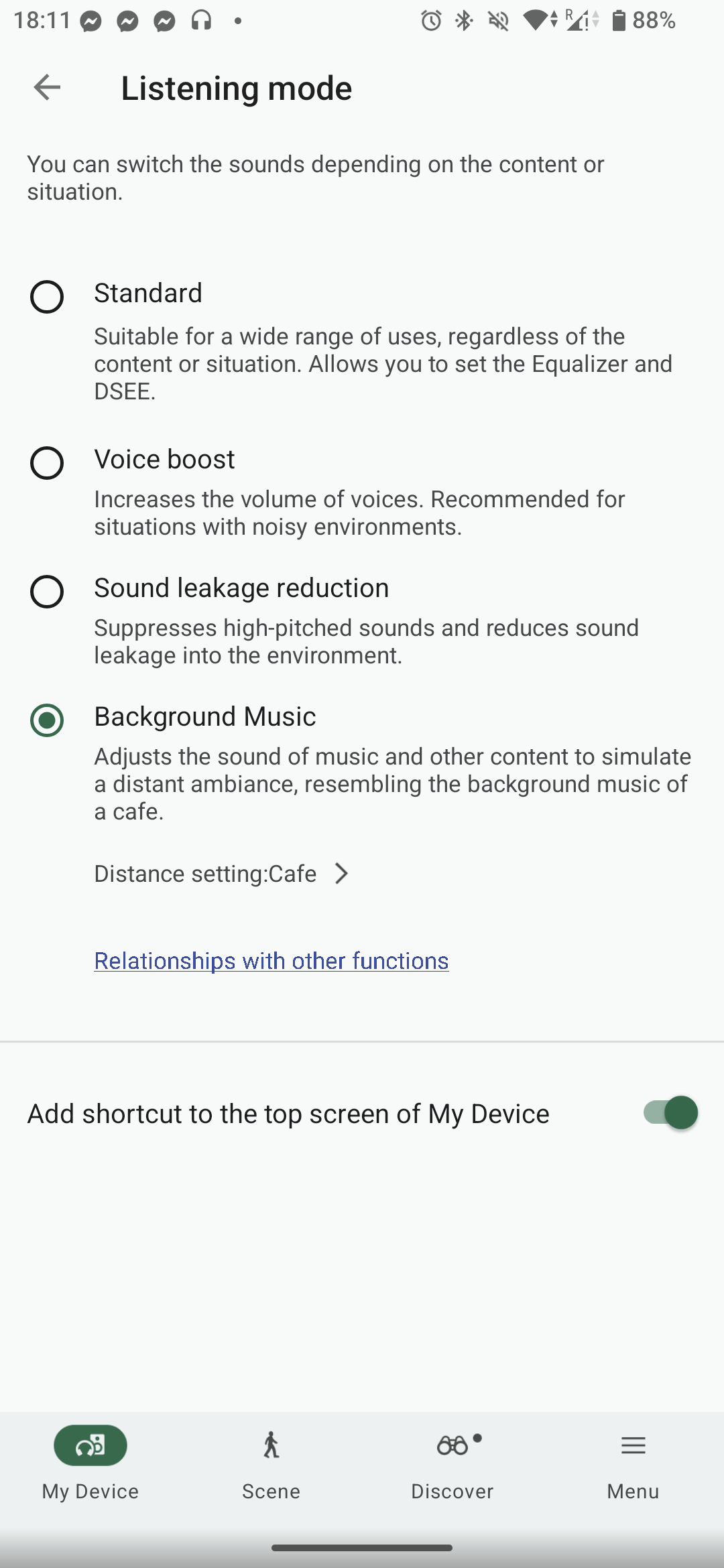Go back from Listening mode
724x1568 pixels.
click(x=47, y=88)
